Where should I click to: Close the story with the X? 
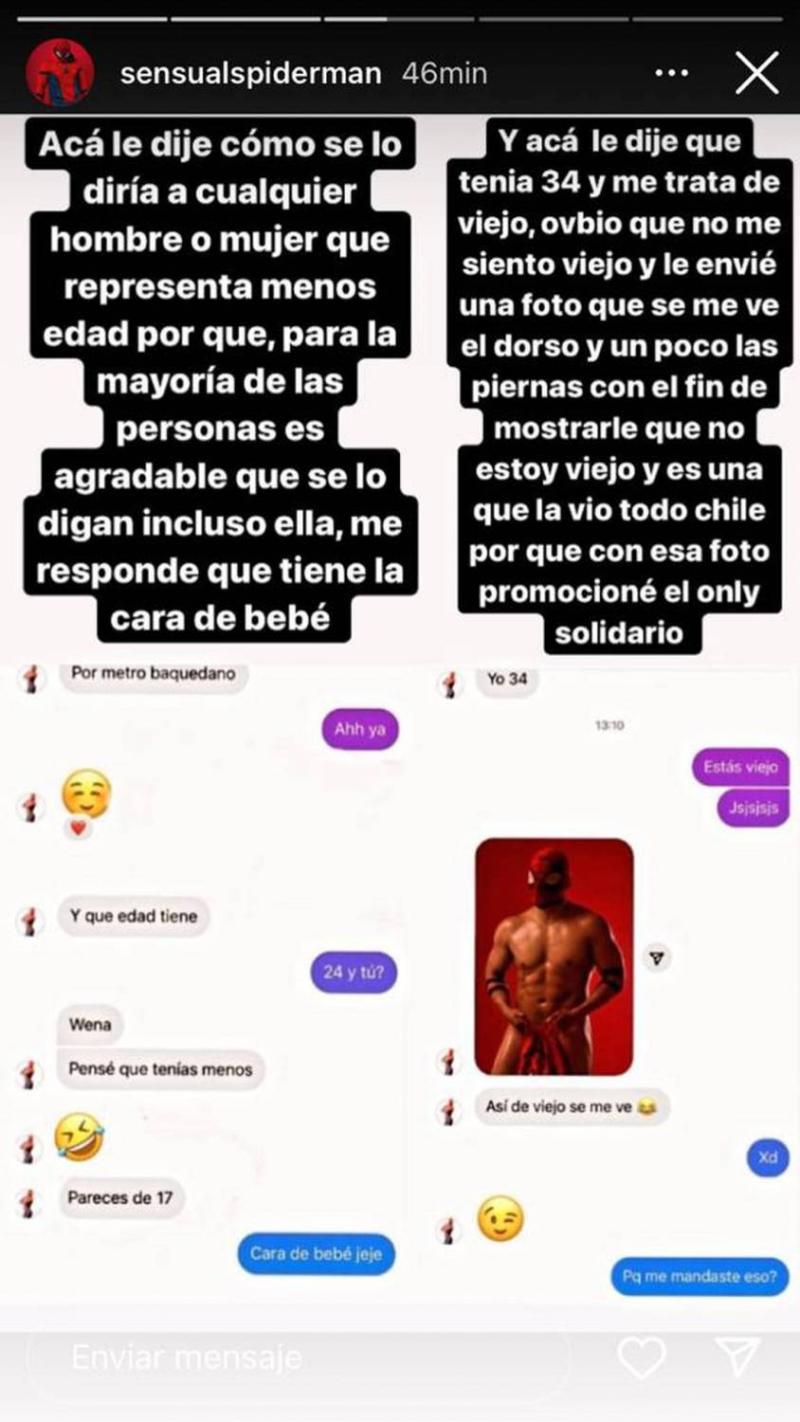pos(757,72)
